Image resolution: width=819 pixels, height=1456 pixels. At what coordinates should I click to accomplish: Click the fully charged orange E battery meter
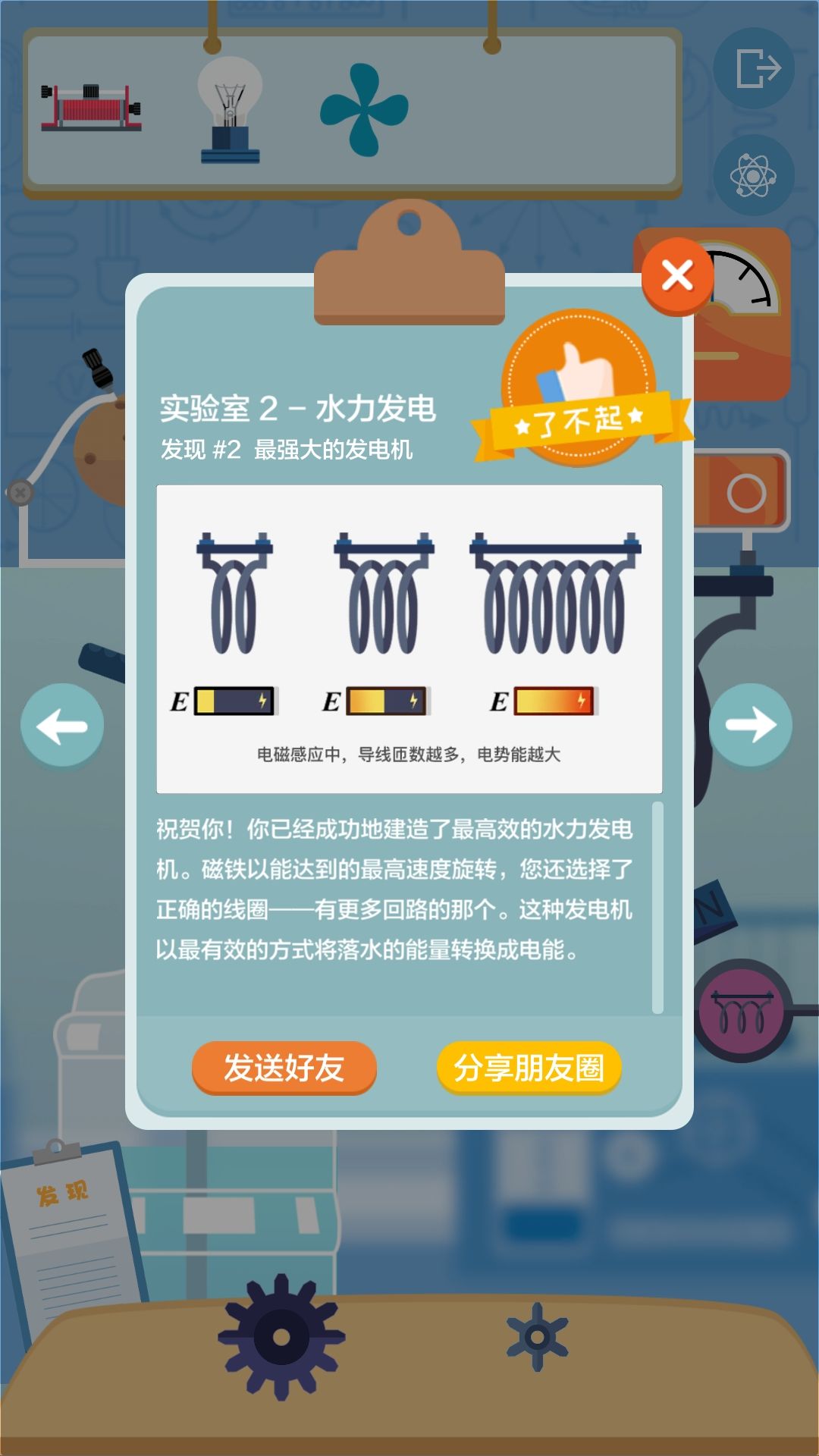point(554,701)
